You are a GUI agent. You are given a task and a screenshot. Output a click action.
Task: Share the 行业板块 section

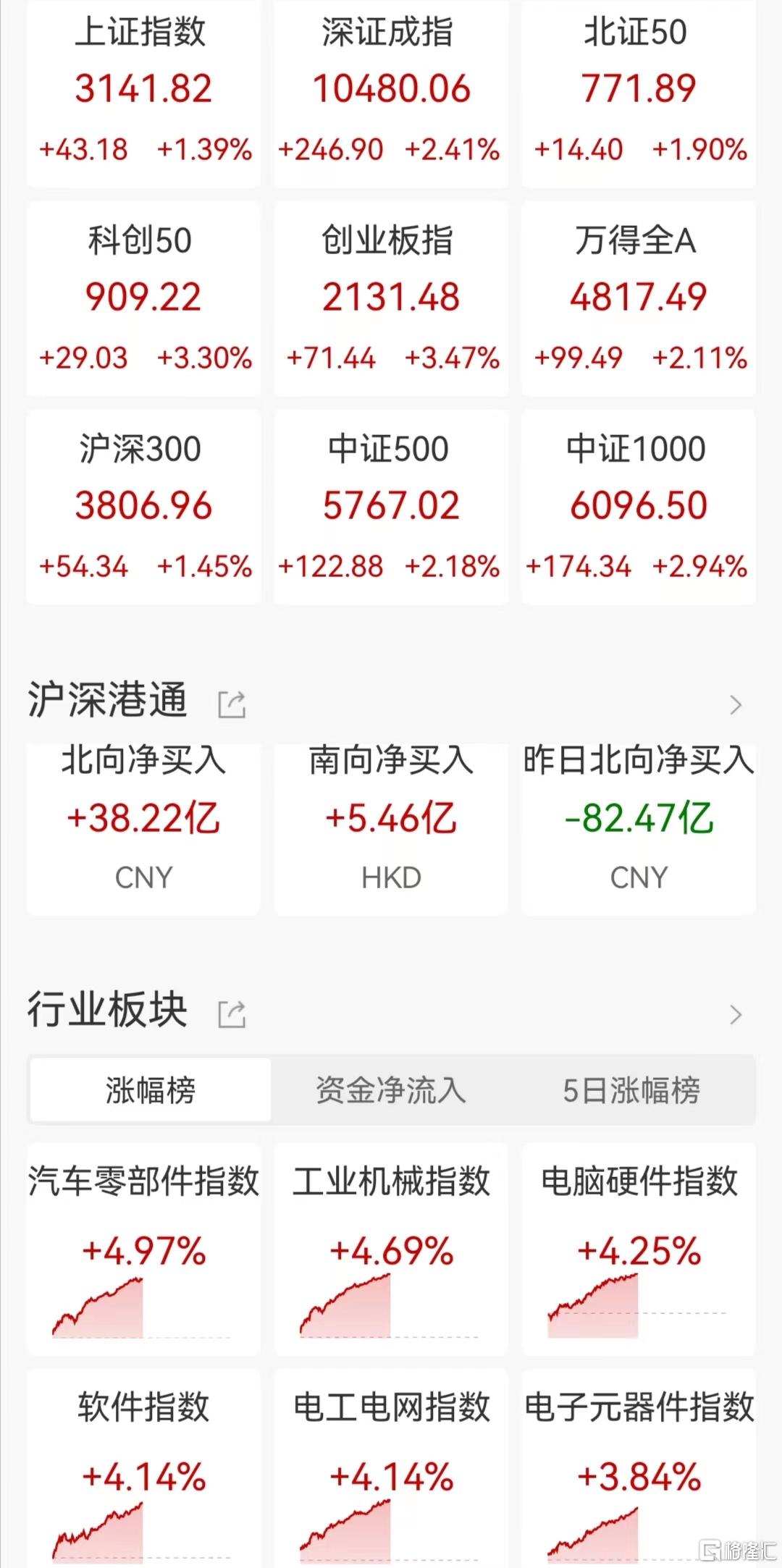click(232, 1014)
